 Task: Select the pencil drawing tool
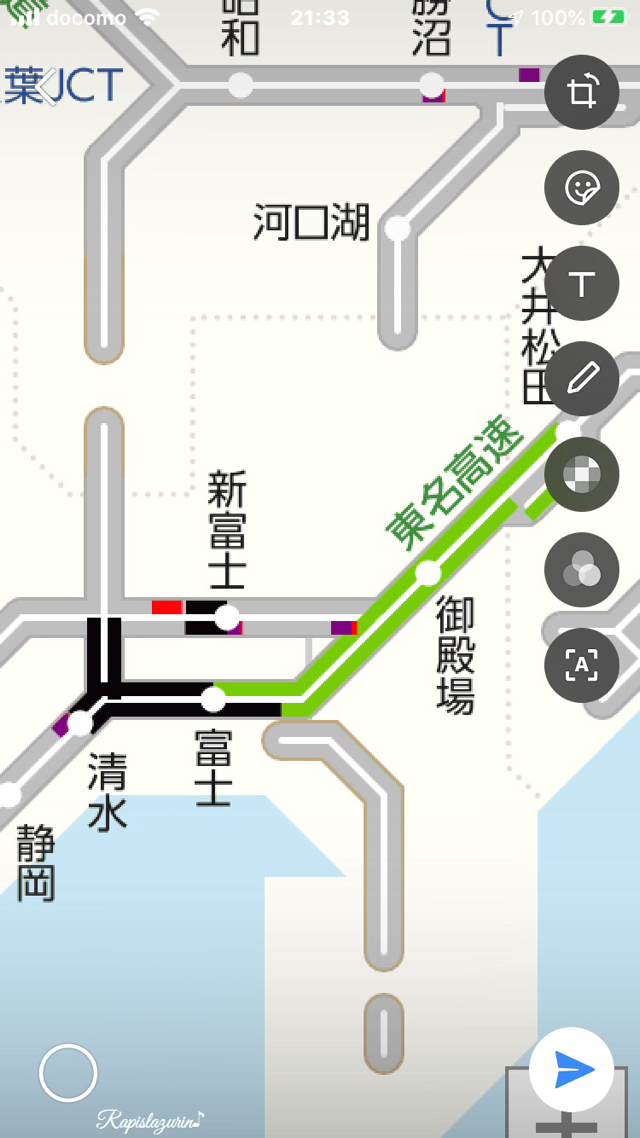click(x=582, y=378)
